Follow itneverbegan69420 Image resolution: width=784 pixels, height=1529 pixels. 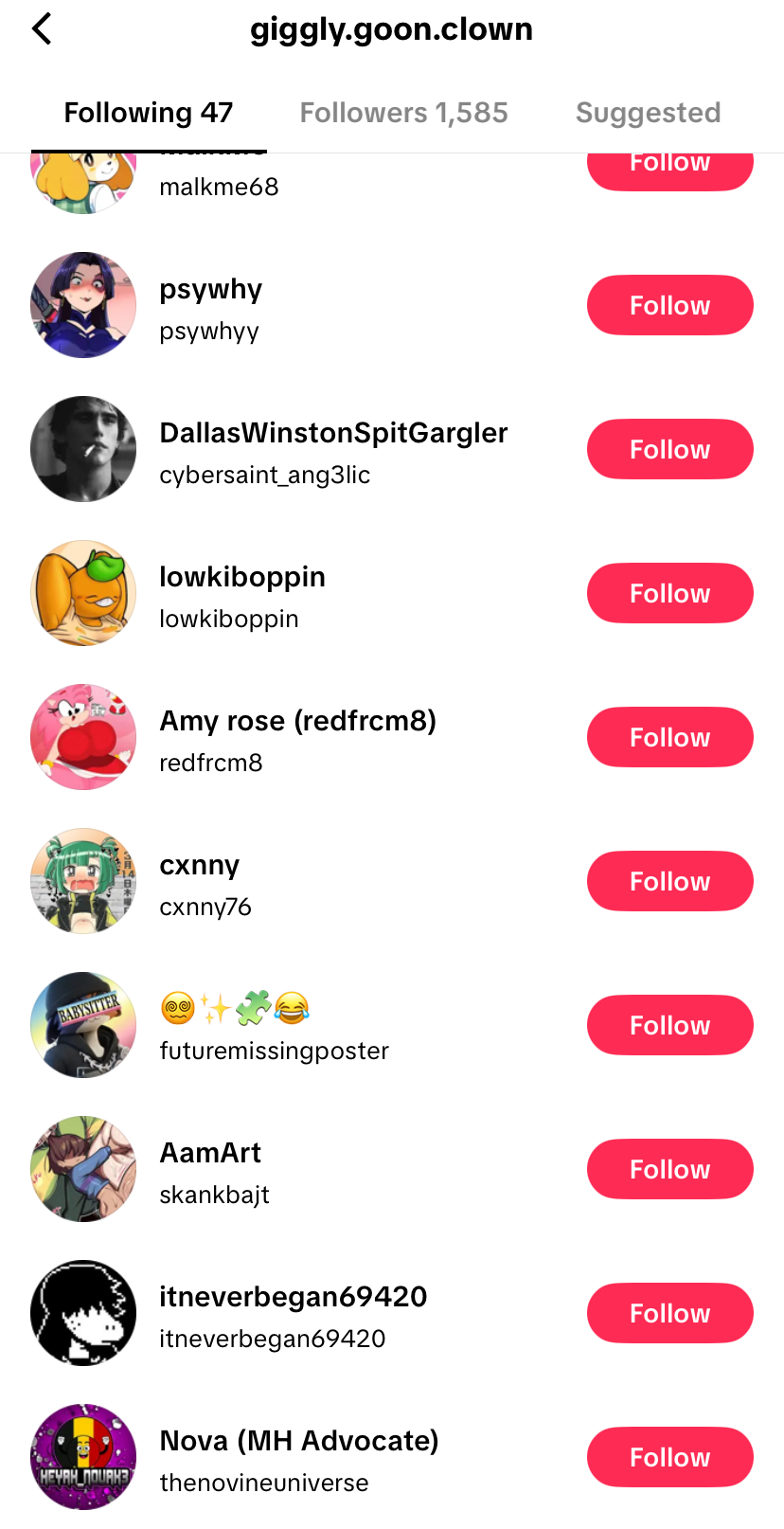coord(670,1313)
